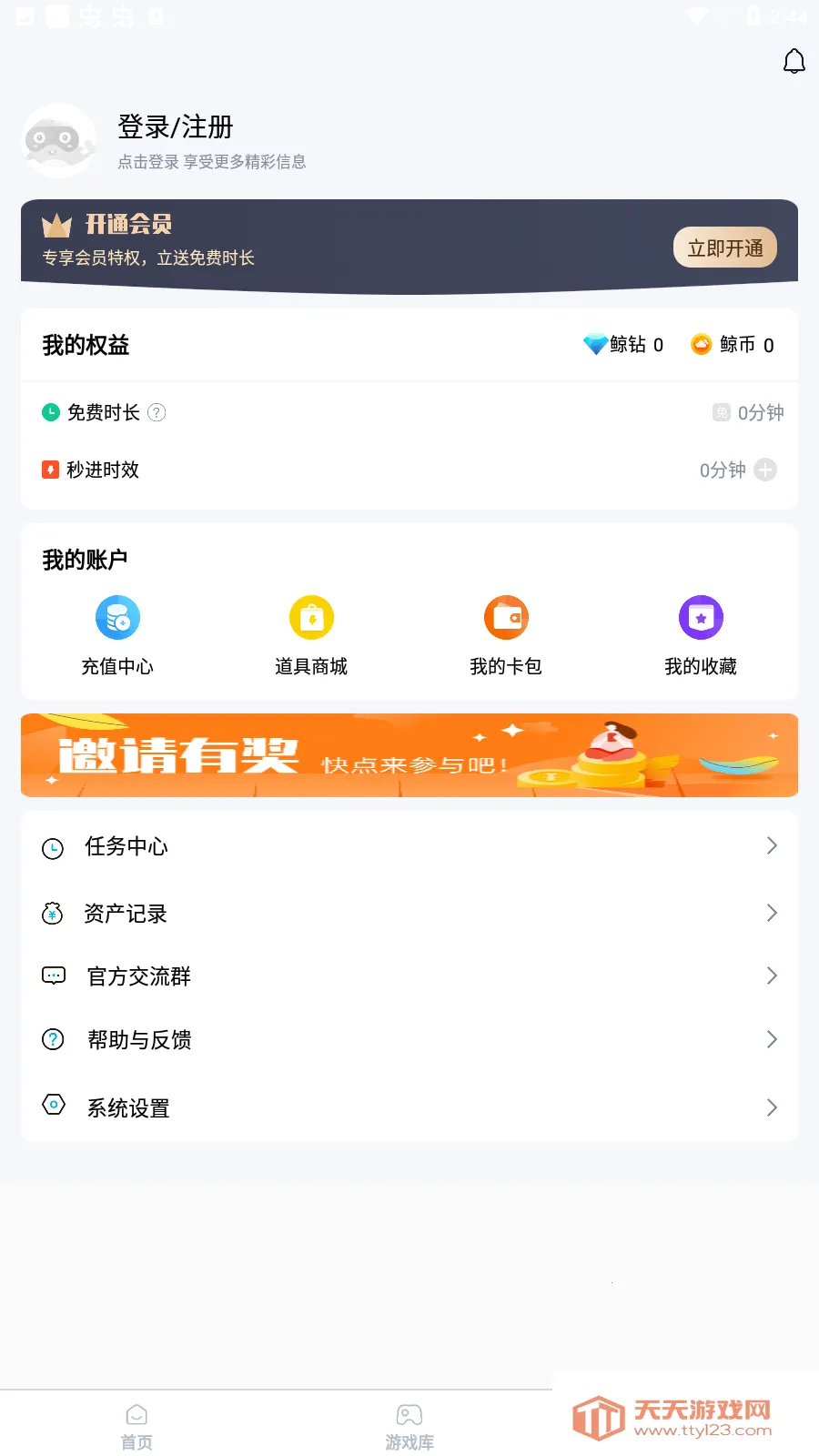The width and height of the screenshot is (819, 1456).
Task: Click the notification bell icon
Action: tap(794, 62)
